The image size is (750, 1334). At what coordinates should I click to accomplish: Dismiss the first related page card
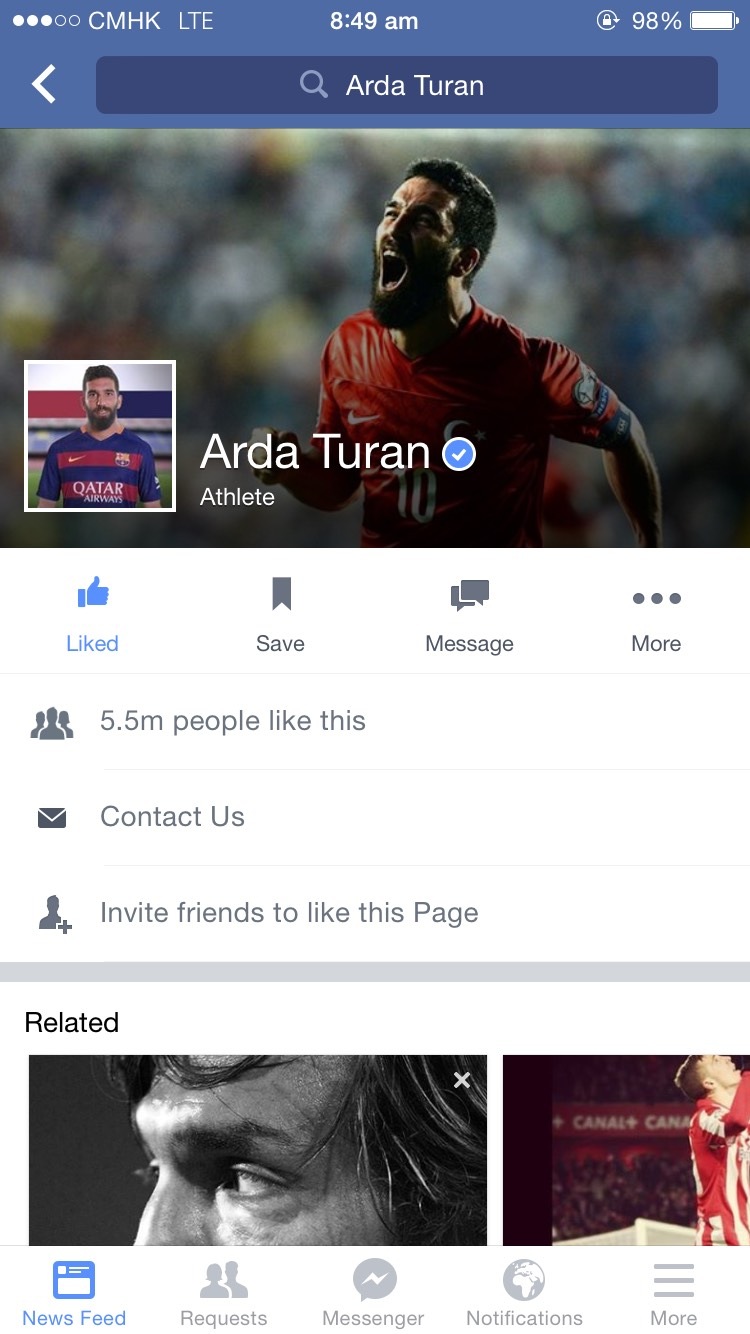click(x=461, y=1080)
